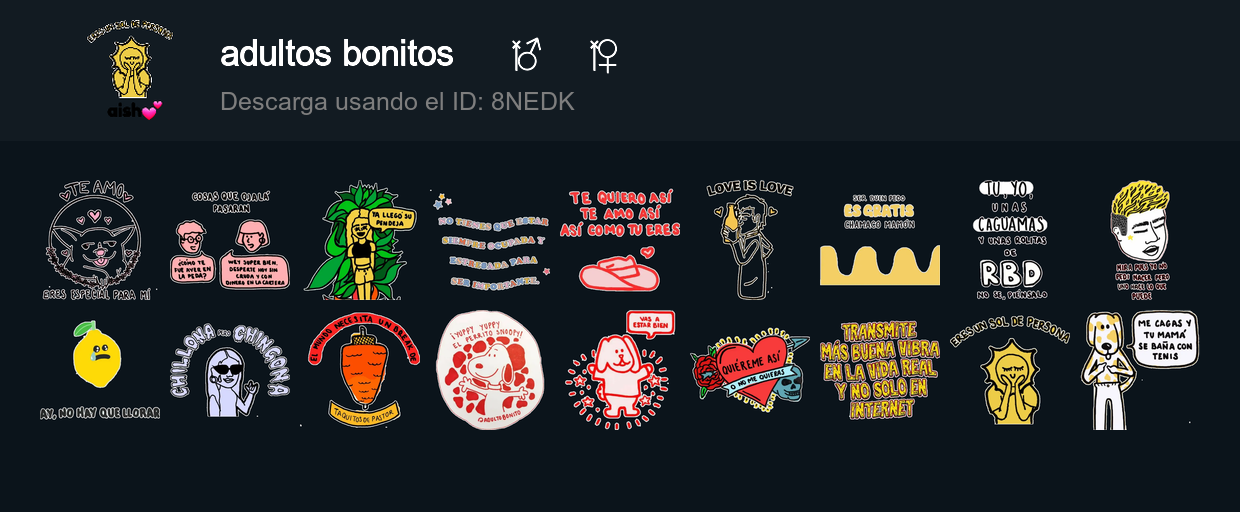Select the 'Cosas que ojalá pasaran' sticker

coord(228,241)
